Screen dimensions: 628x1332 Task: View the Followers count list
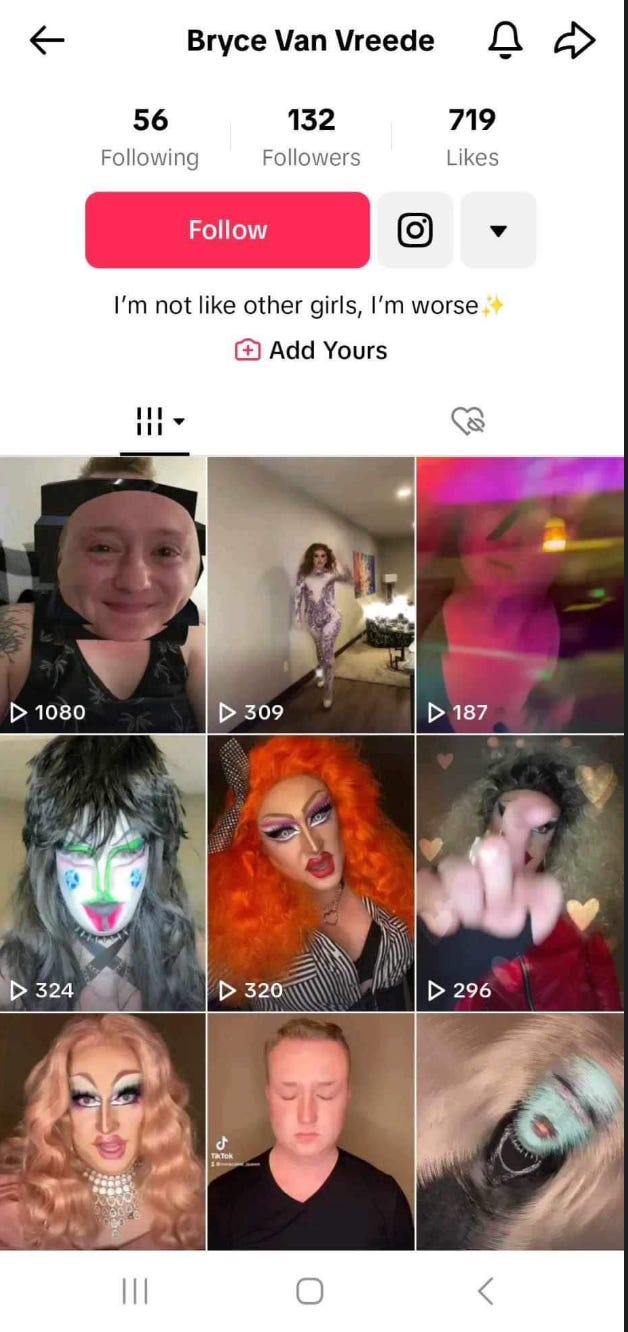(311, 138)
